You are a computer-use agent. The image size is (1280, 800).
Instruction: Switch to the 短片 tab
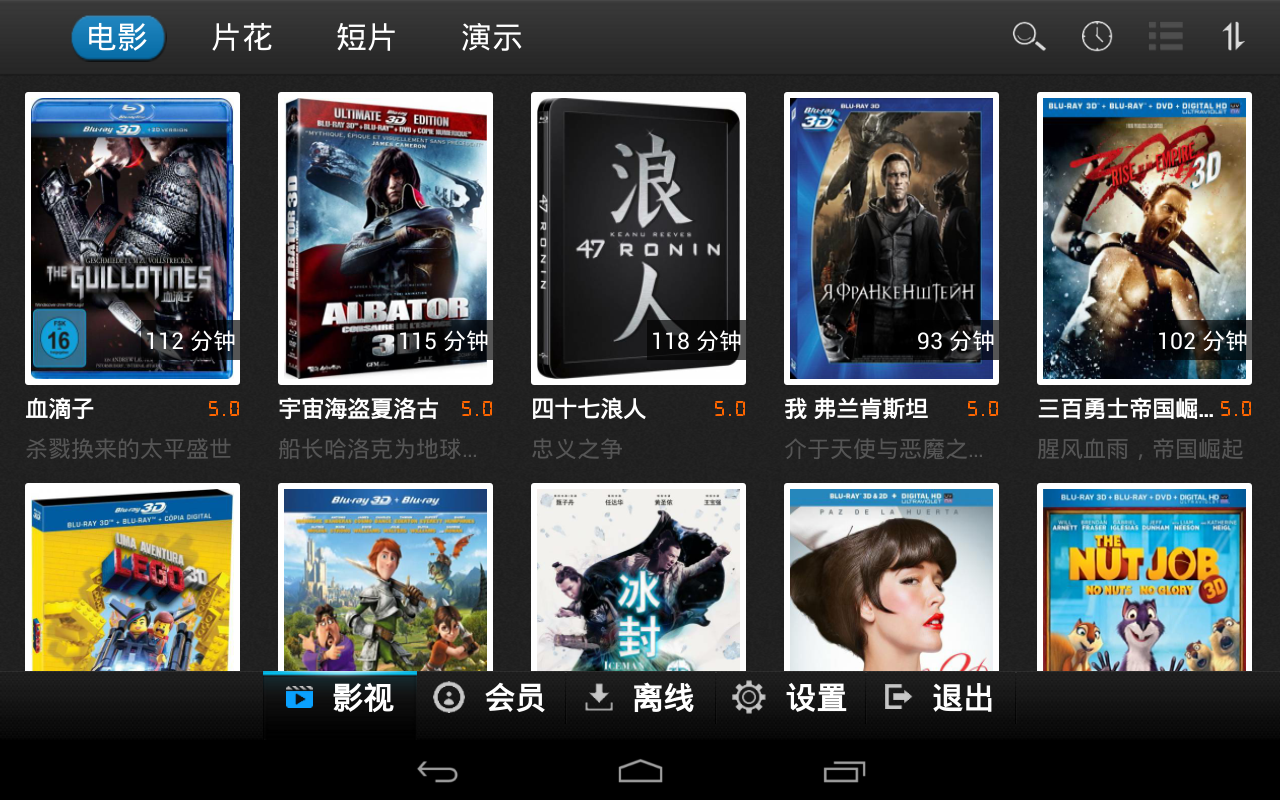point(366,38)
